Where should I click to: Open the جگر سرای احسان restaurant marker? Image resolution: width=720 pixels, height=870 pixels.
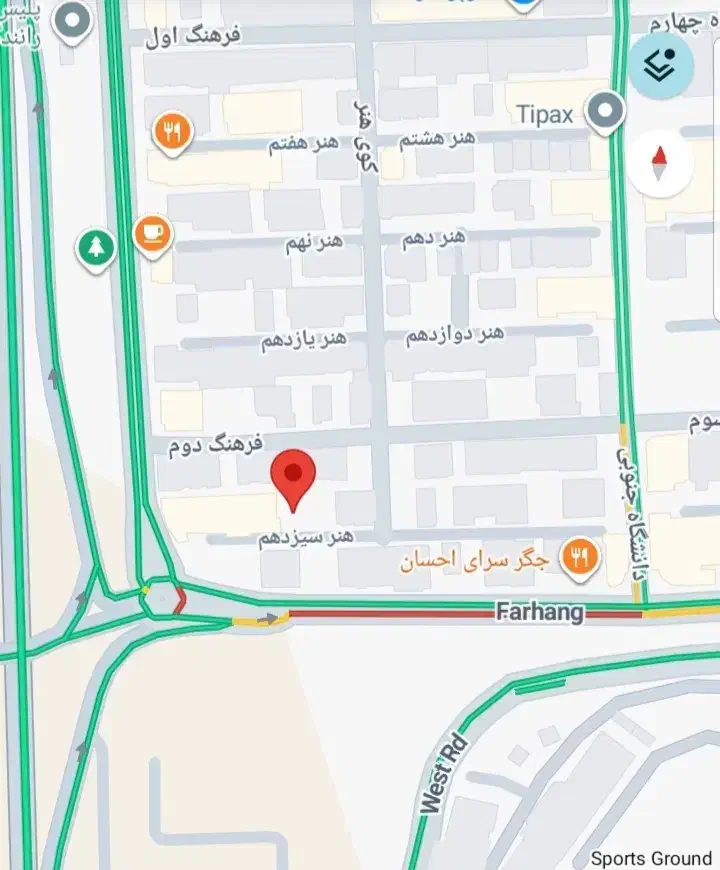pos(579,560)
